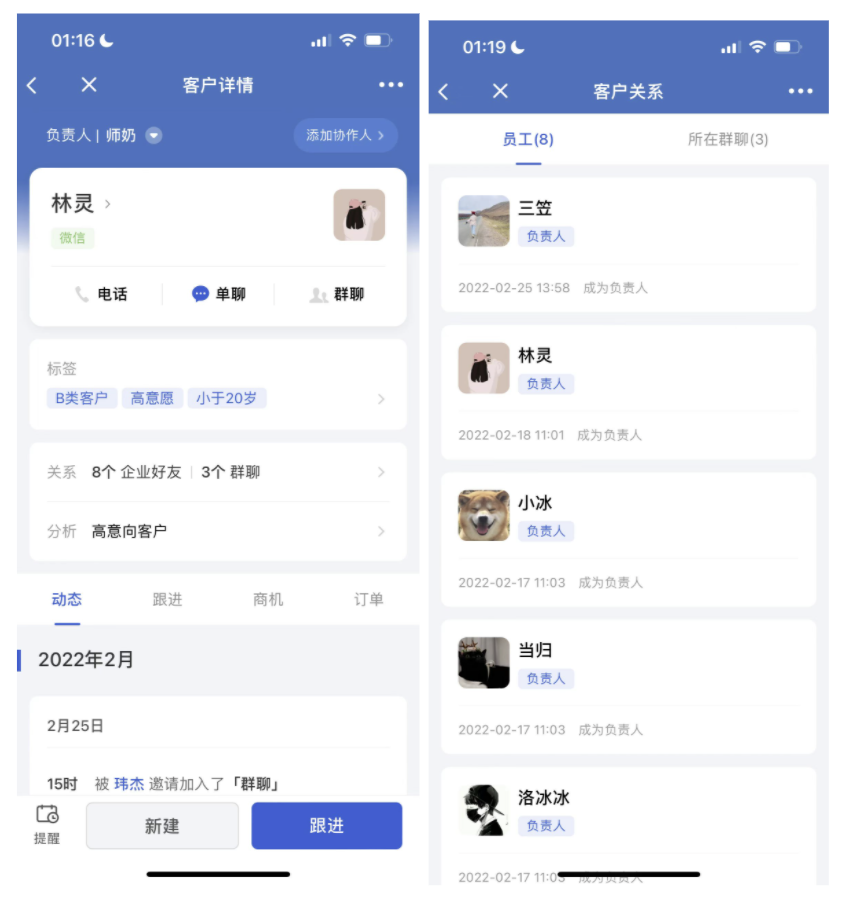Start a 单聊 with the customer
The image size is (848, 918).
pos(218,294)
